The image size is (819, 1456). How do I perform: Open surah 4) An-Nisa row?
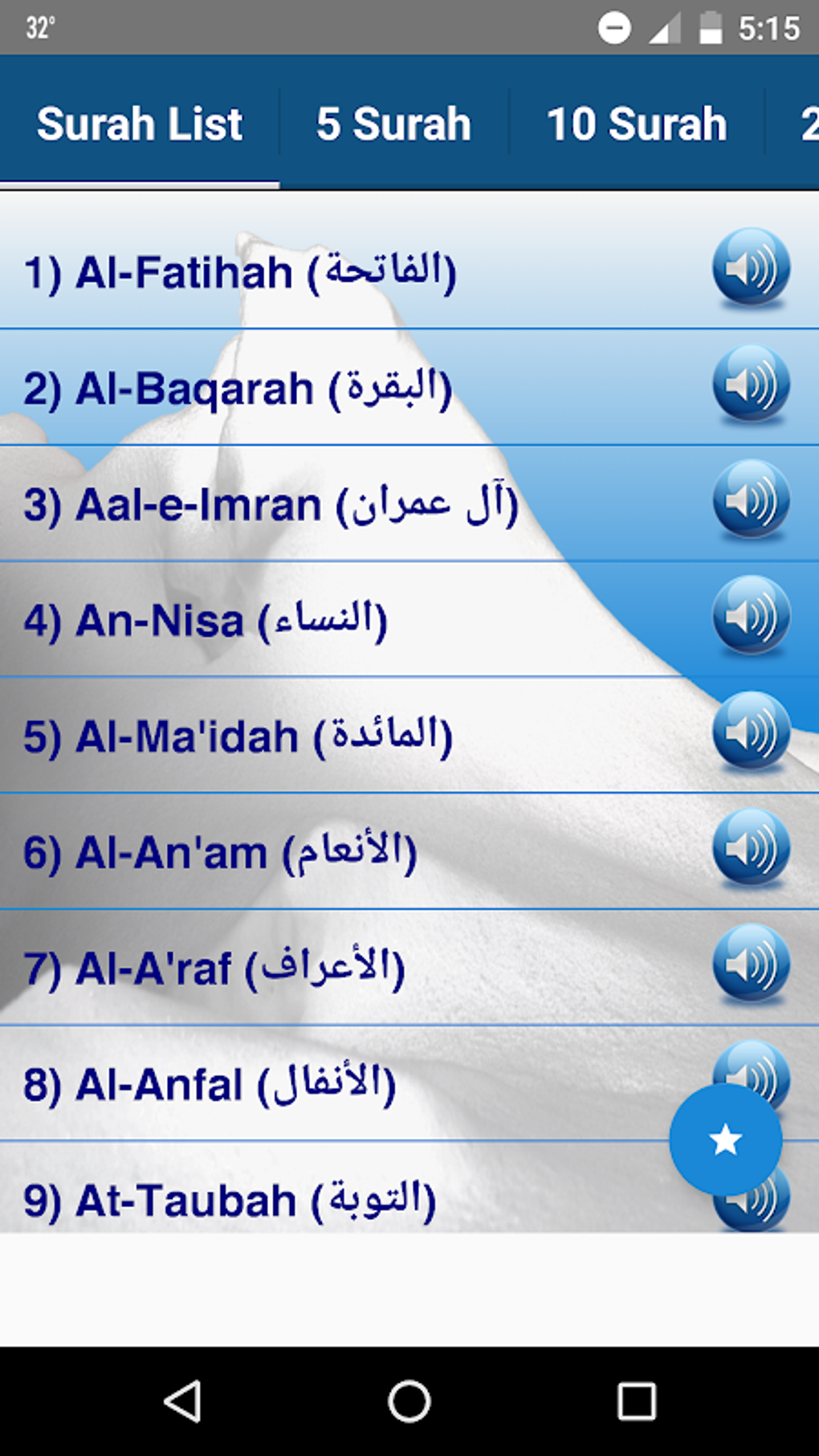(206, 620)
